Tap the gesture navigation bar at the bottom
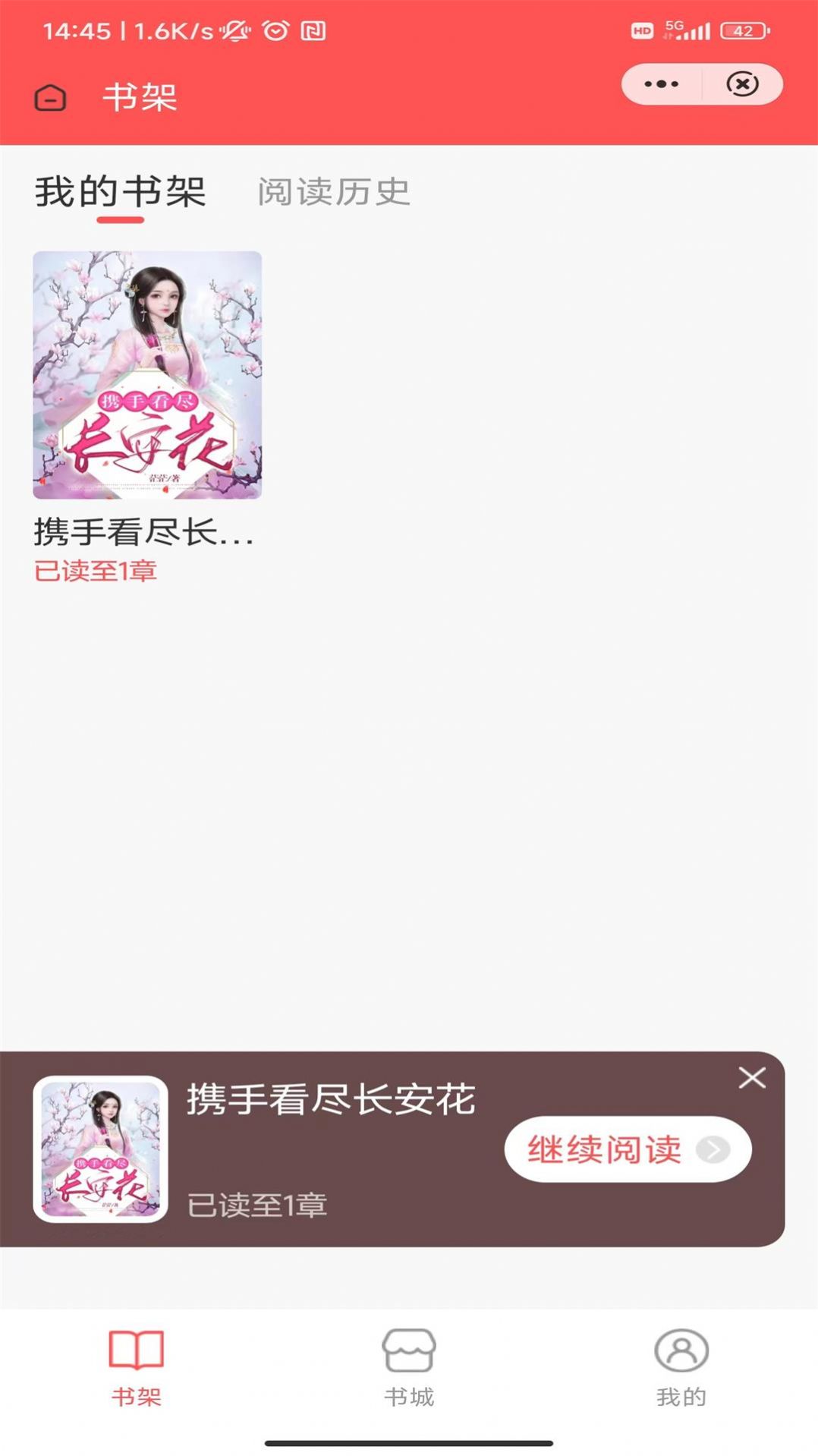 [409, 1441]
